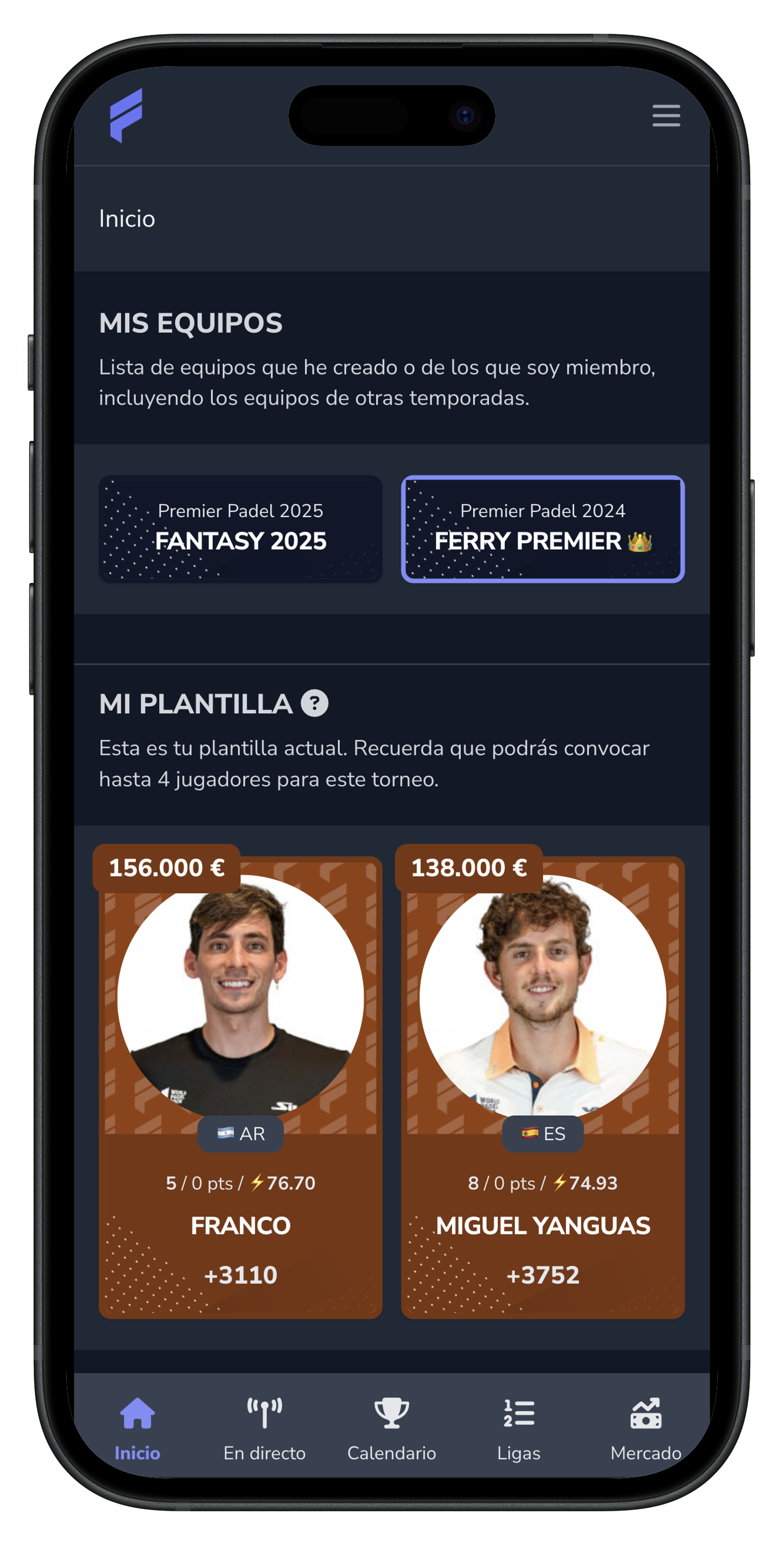Click the AR flag badge on Franco's card
This screenshot has height=1545, width=784.
click(x=240, y=1133)
